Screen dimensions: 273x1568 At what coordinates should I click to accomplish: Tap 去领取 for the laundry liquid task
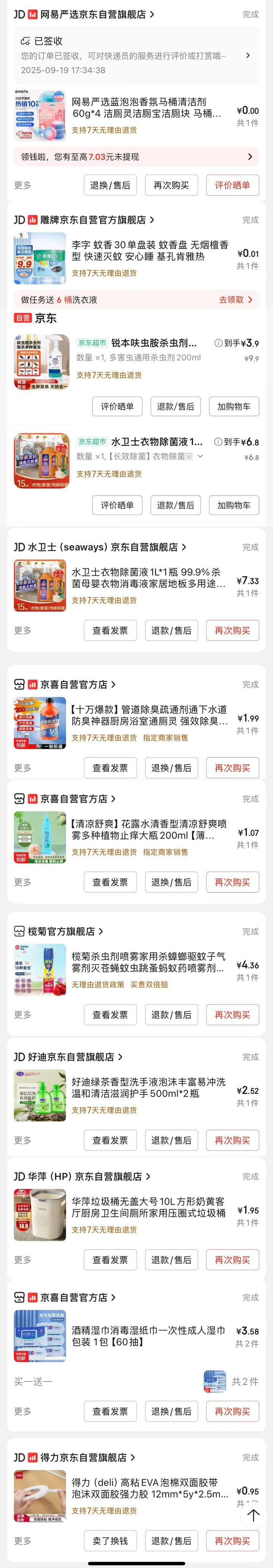point(236,299)
